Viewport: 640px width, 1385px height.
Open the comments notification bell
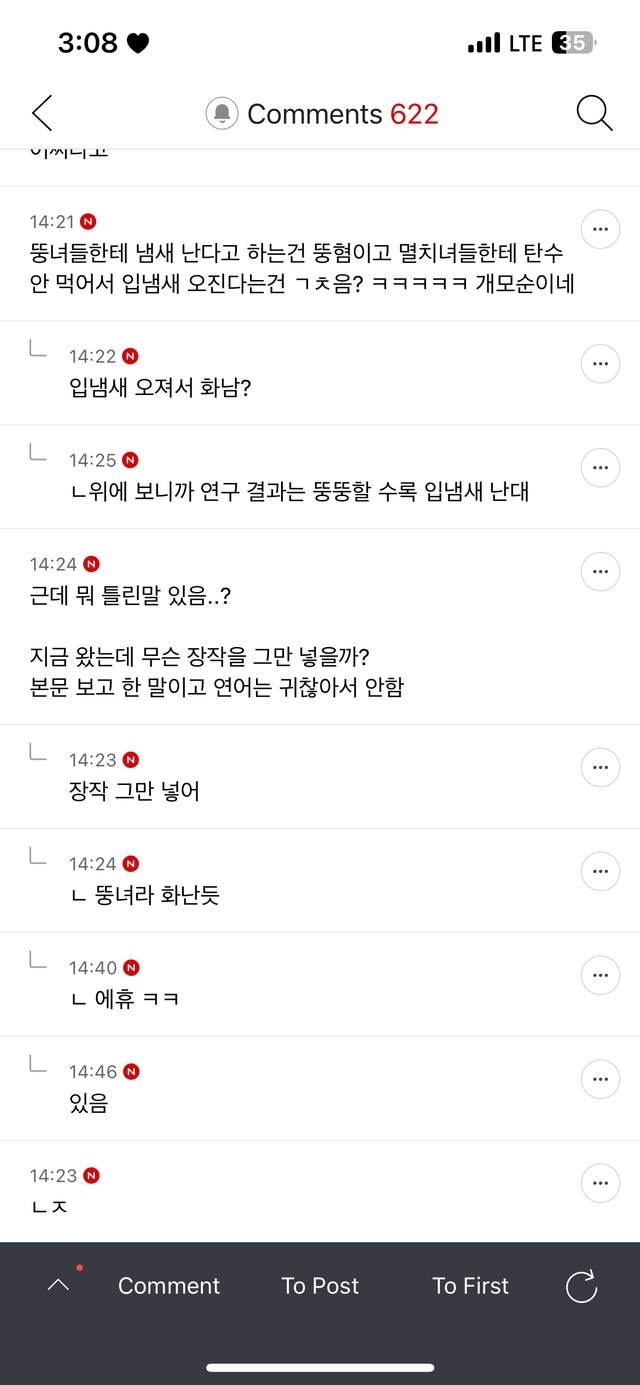[x=221, y=114]
